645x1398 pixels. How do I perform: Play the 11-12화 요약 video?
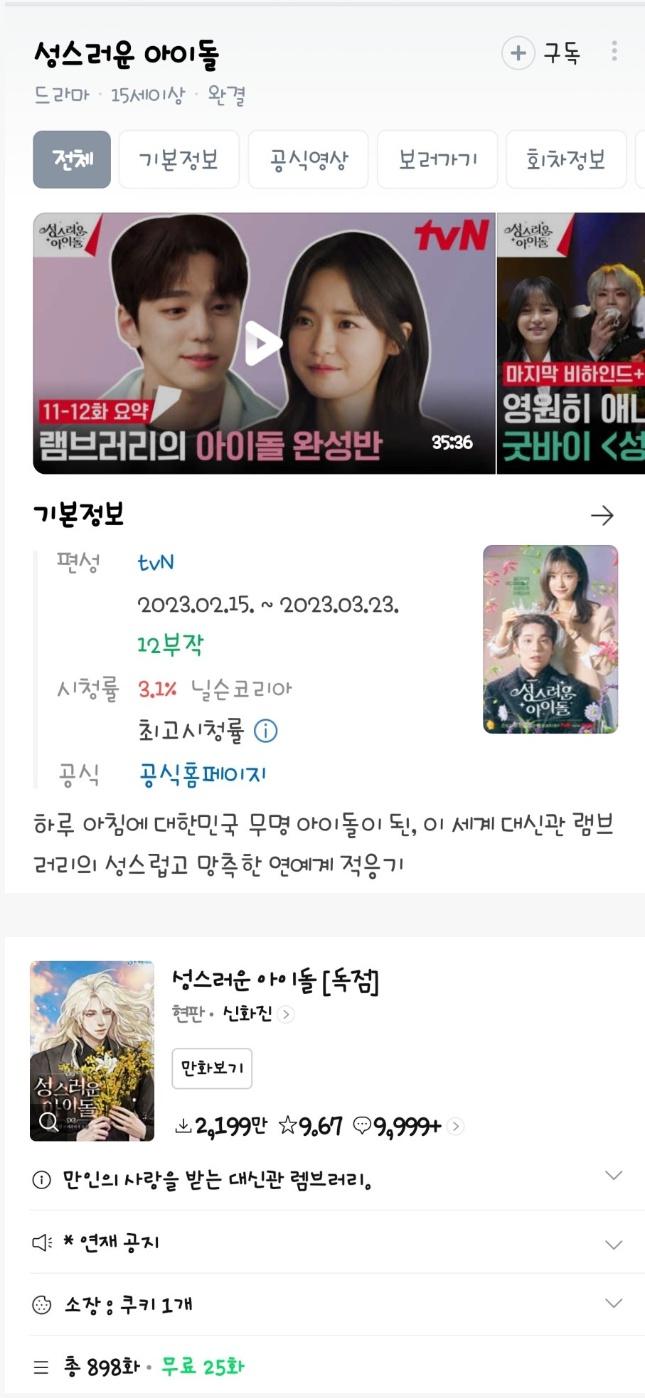[x=264, y=343]
